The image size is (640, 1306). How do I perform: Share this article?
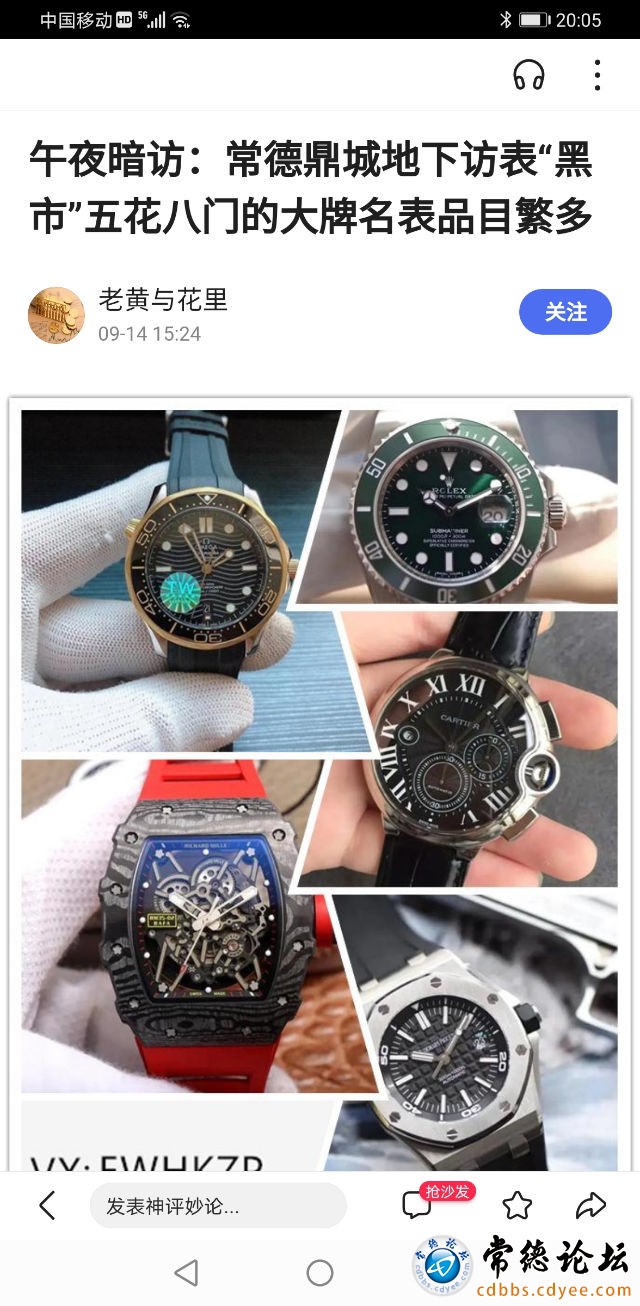point(591,1205)
